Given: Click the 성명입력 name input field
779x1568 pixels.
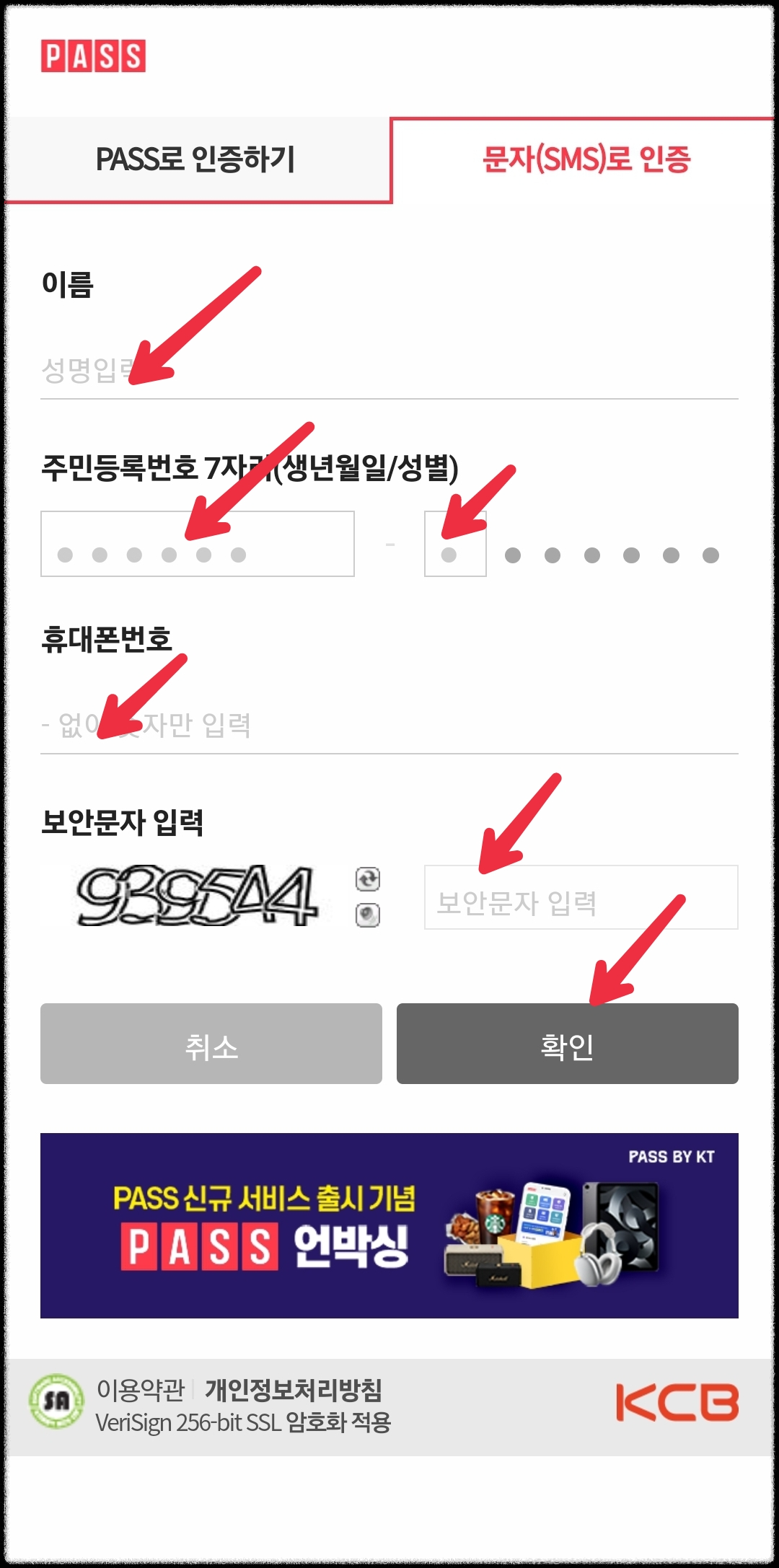Looking at the screenshot, I should pyautogui.click(x=289, y=370).
